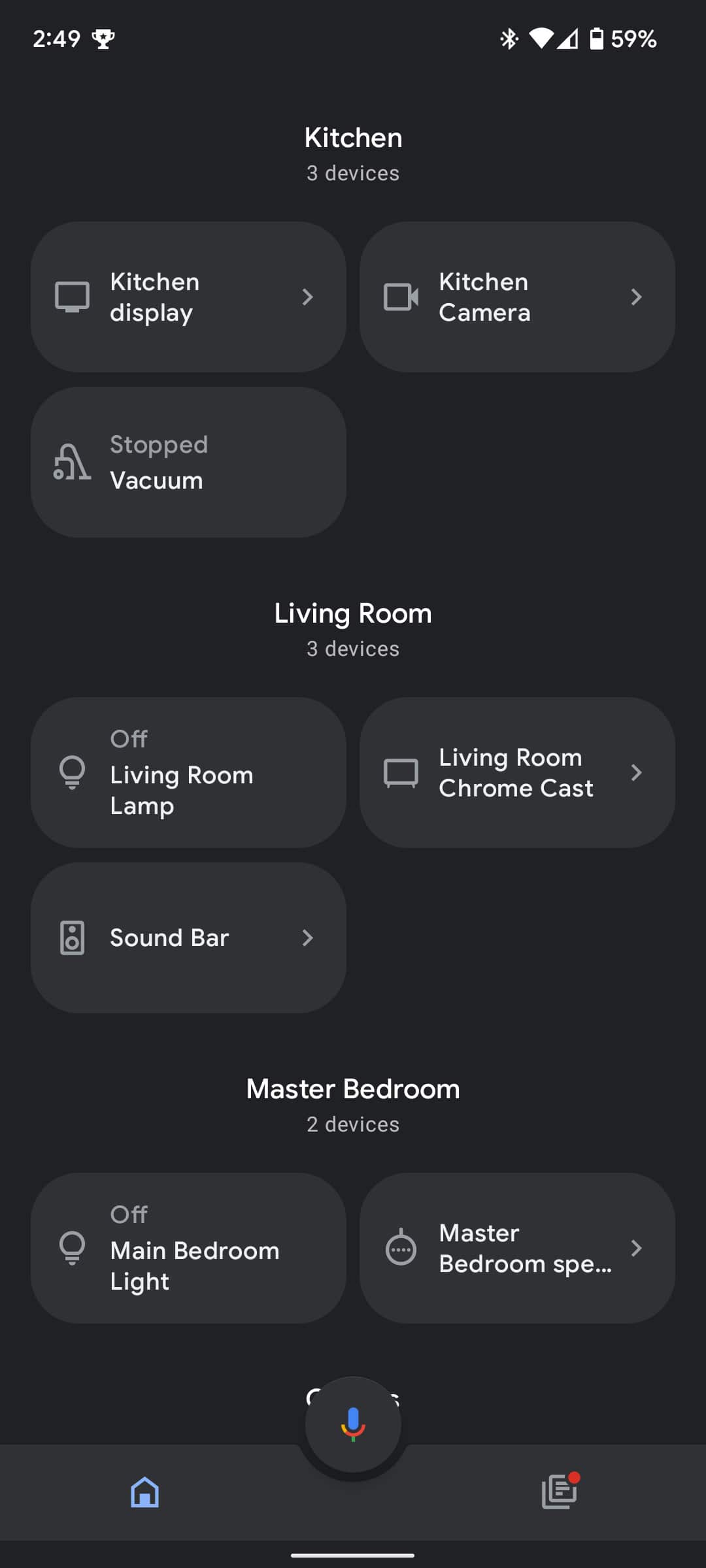Open Kitchen display details via chevron
Viewport: 706px width, 1568px height.
pyautogui.click(x=307, y=297)
